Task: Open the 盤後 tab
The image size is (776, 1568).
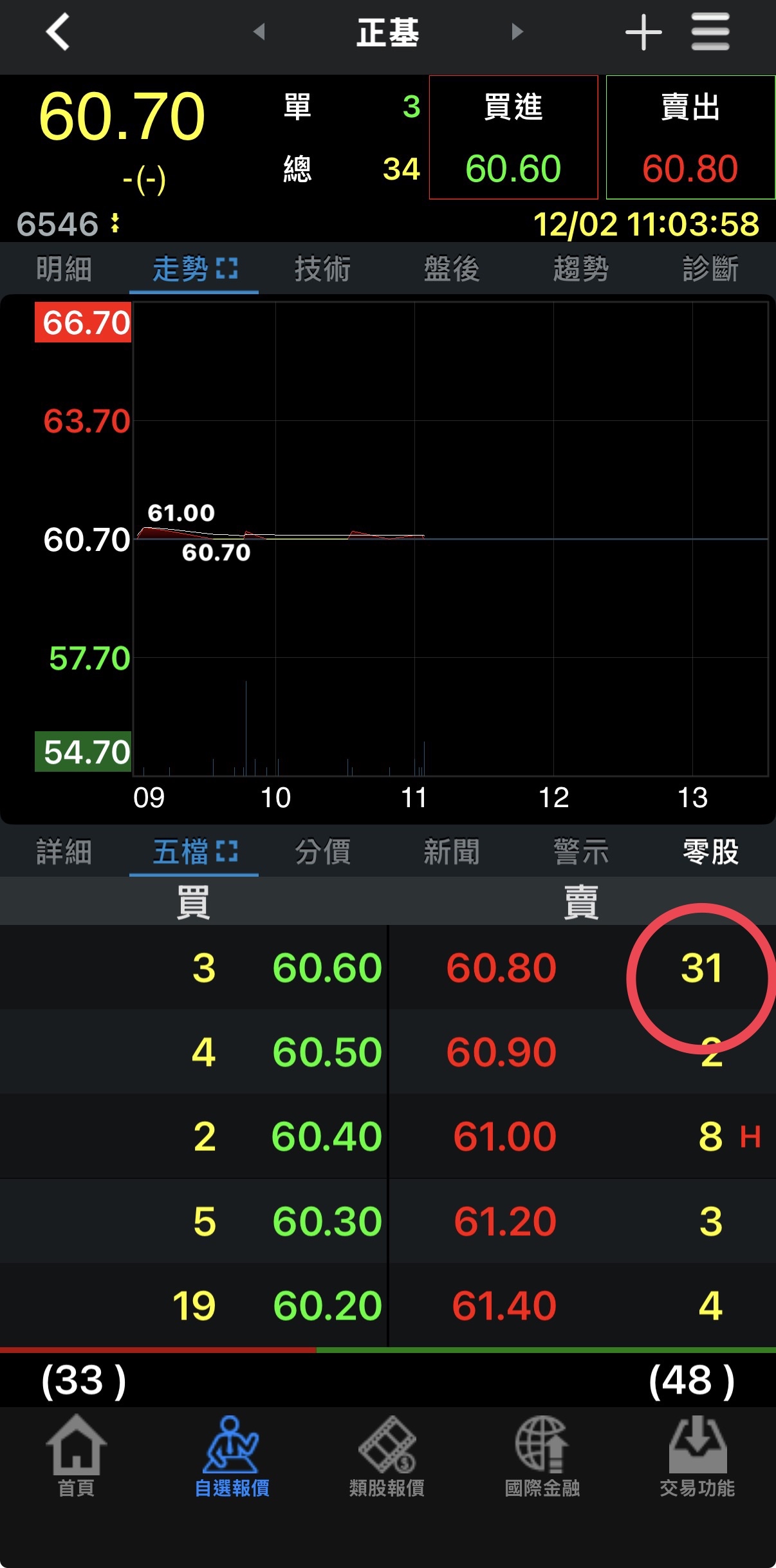Action: click(452, 269)
